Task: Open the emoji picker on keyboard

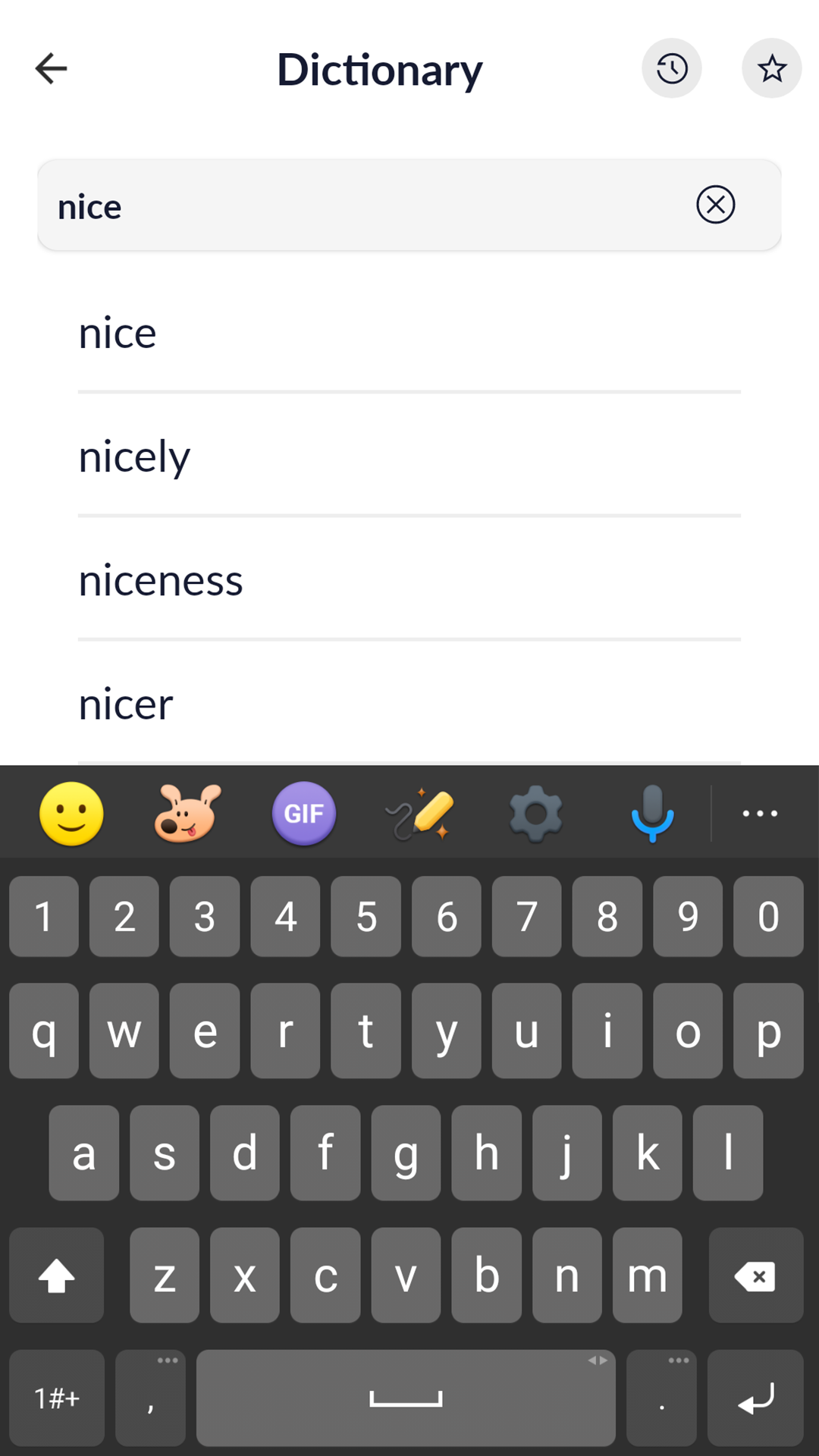Action: click(71, 814)
